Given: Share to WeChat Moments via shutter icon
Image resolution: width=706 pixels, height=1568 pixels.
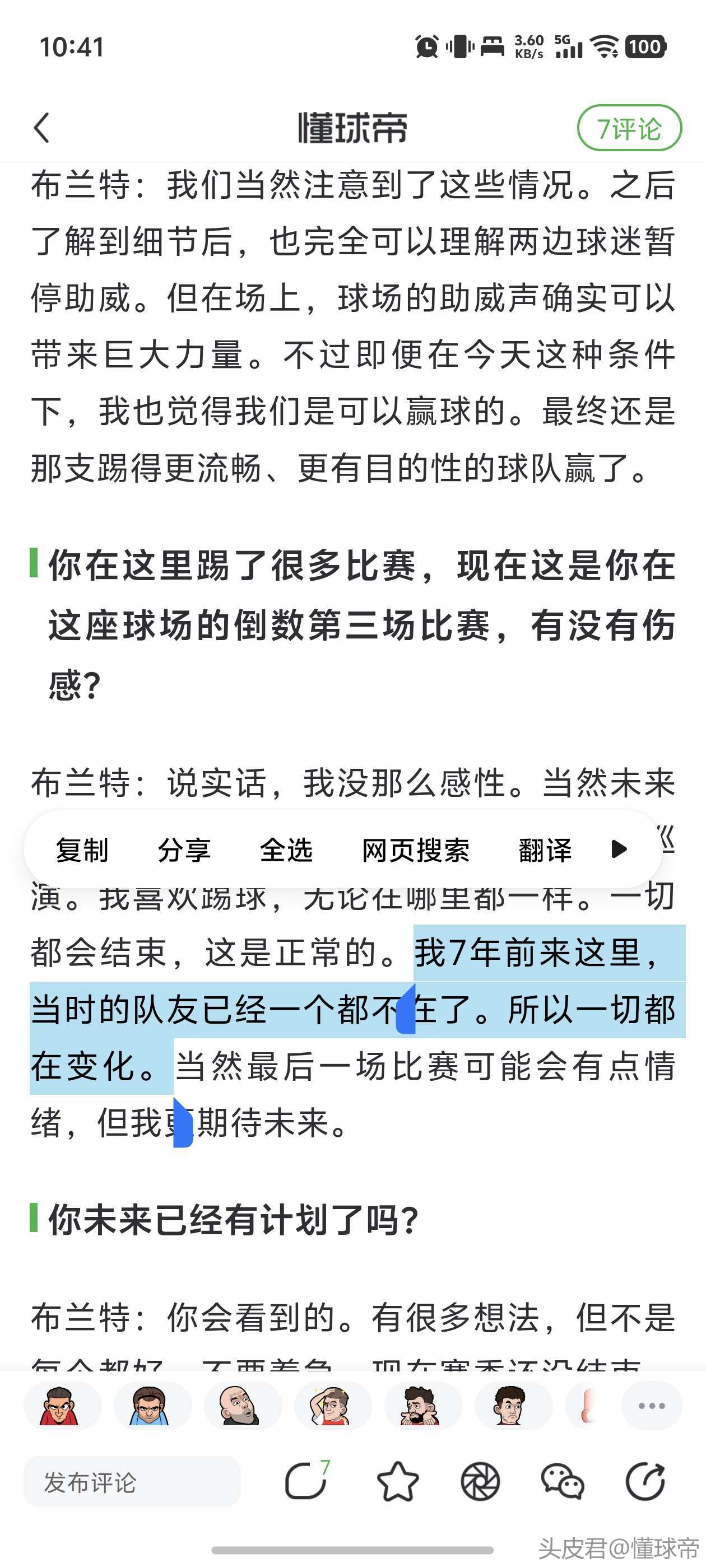Looking at the screenshot, I should click(x=481, y=1481).
